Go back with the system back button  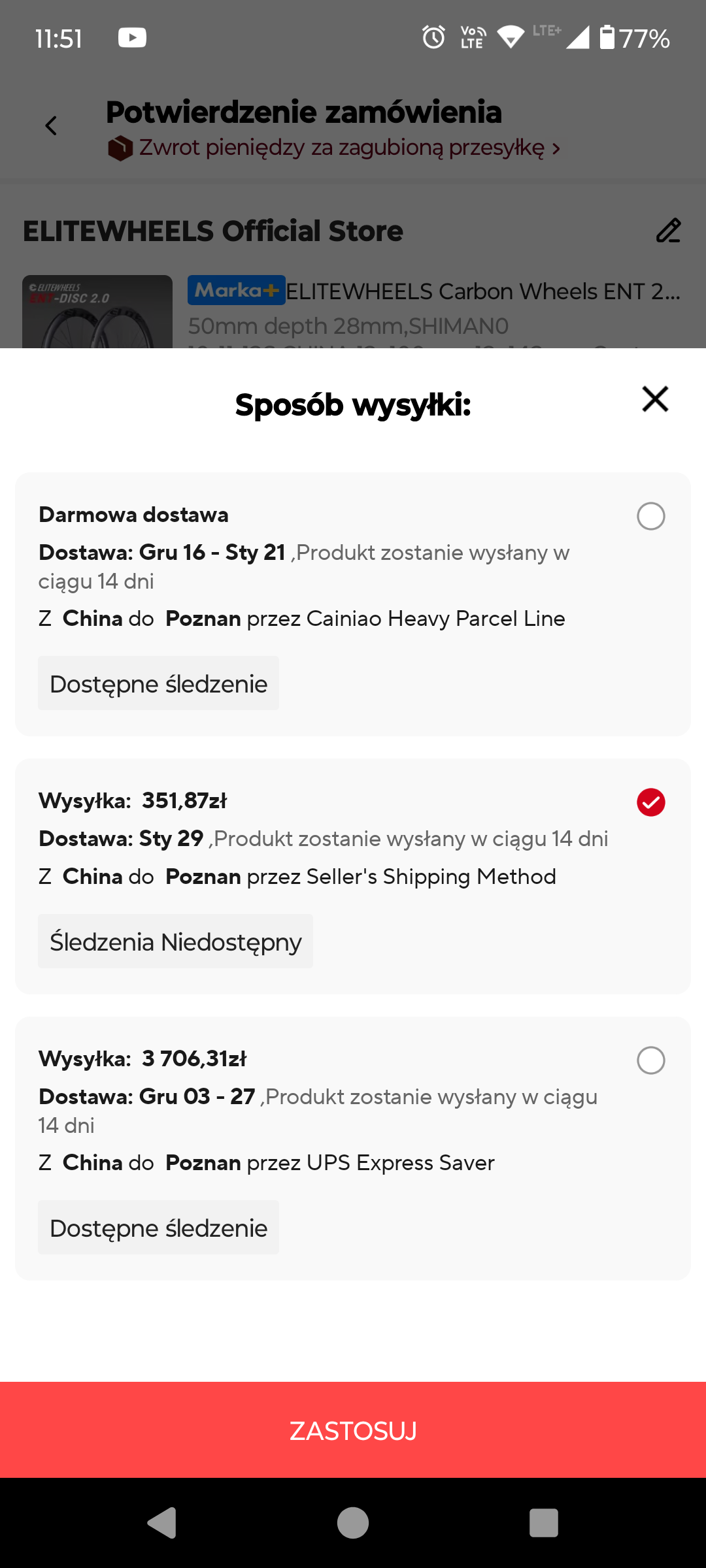click(162, 1523)
